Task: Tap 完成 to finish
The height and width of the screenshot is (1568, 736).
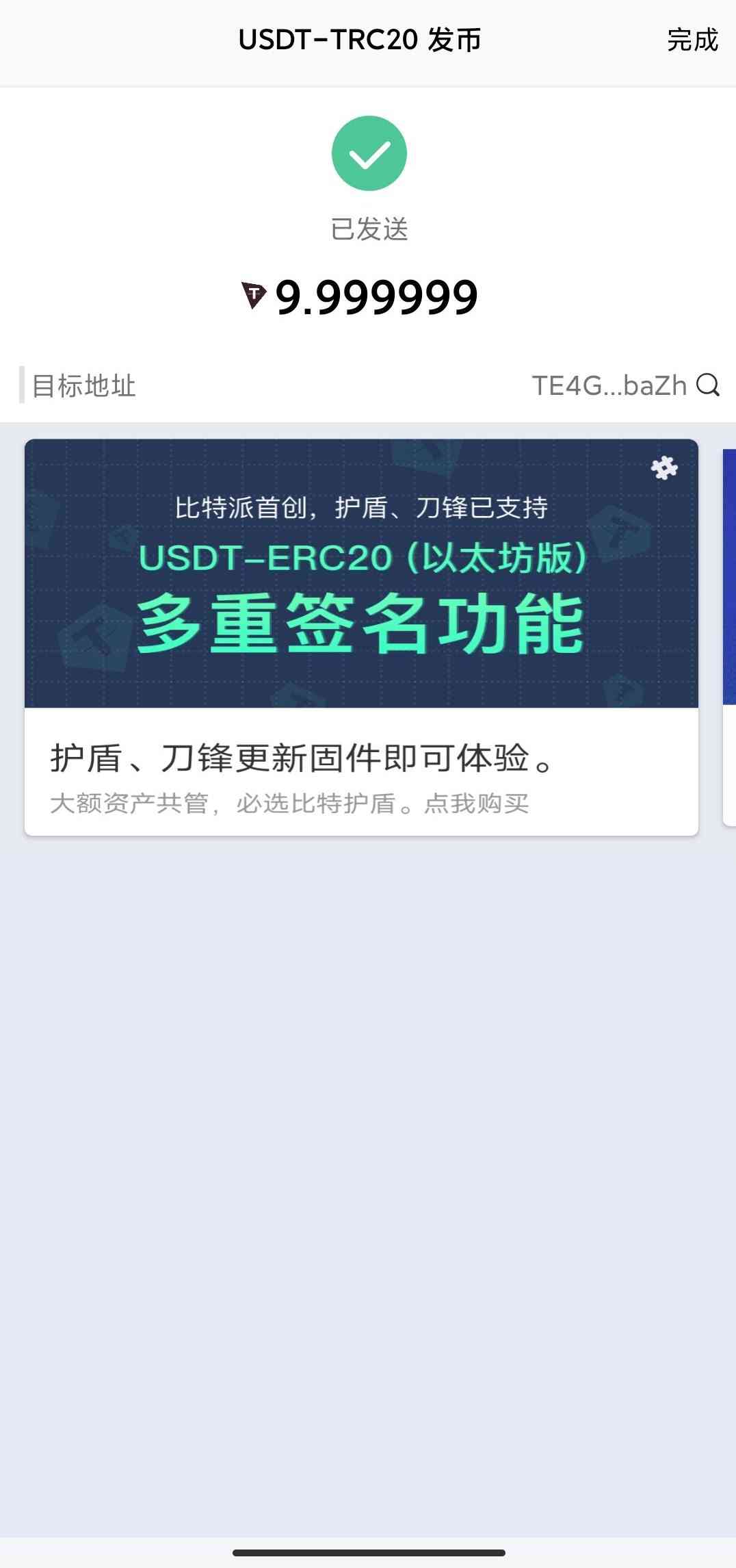Action: click(692, 40)
